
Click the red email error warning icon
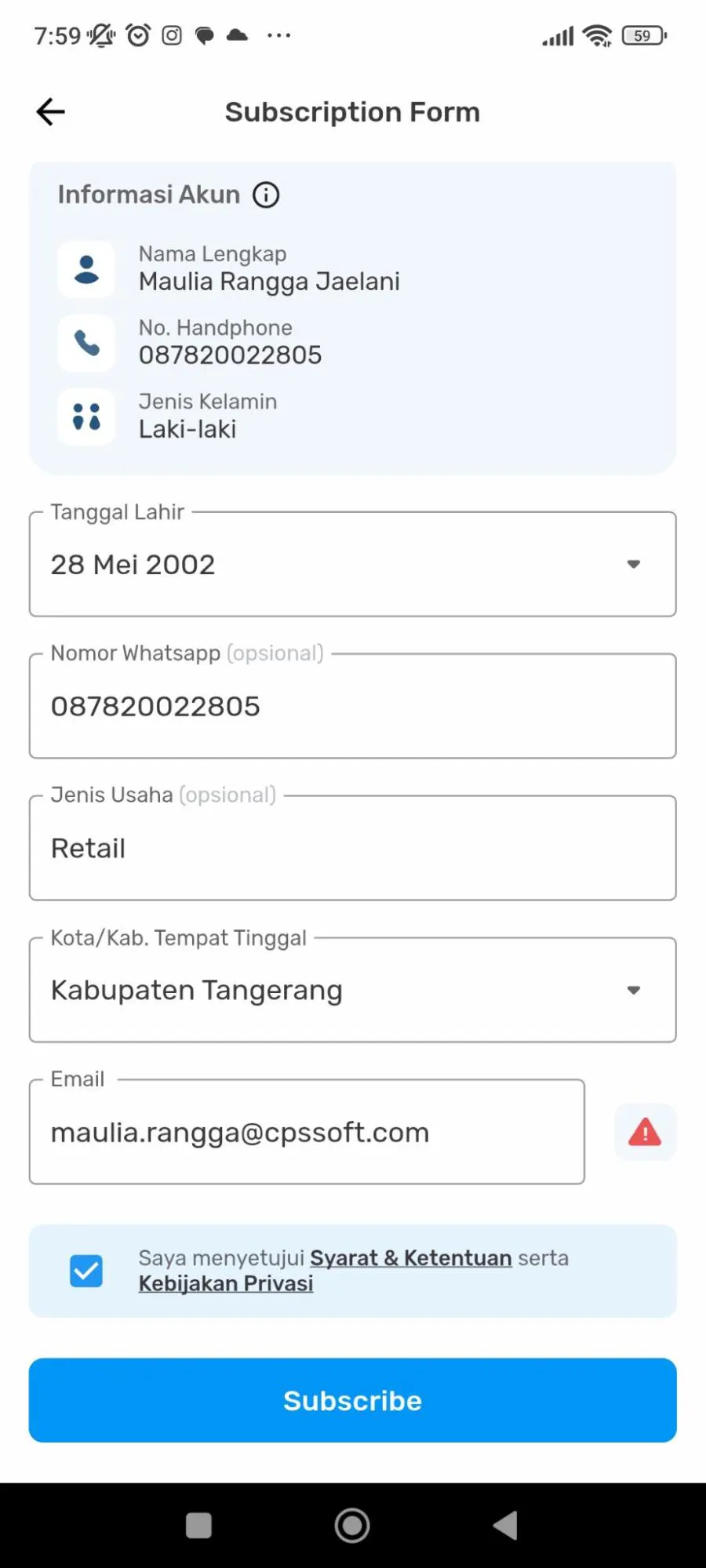pos(644,1132)
